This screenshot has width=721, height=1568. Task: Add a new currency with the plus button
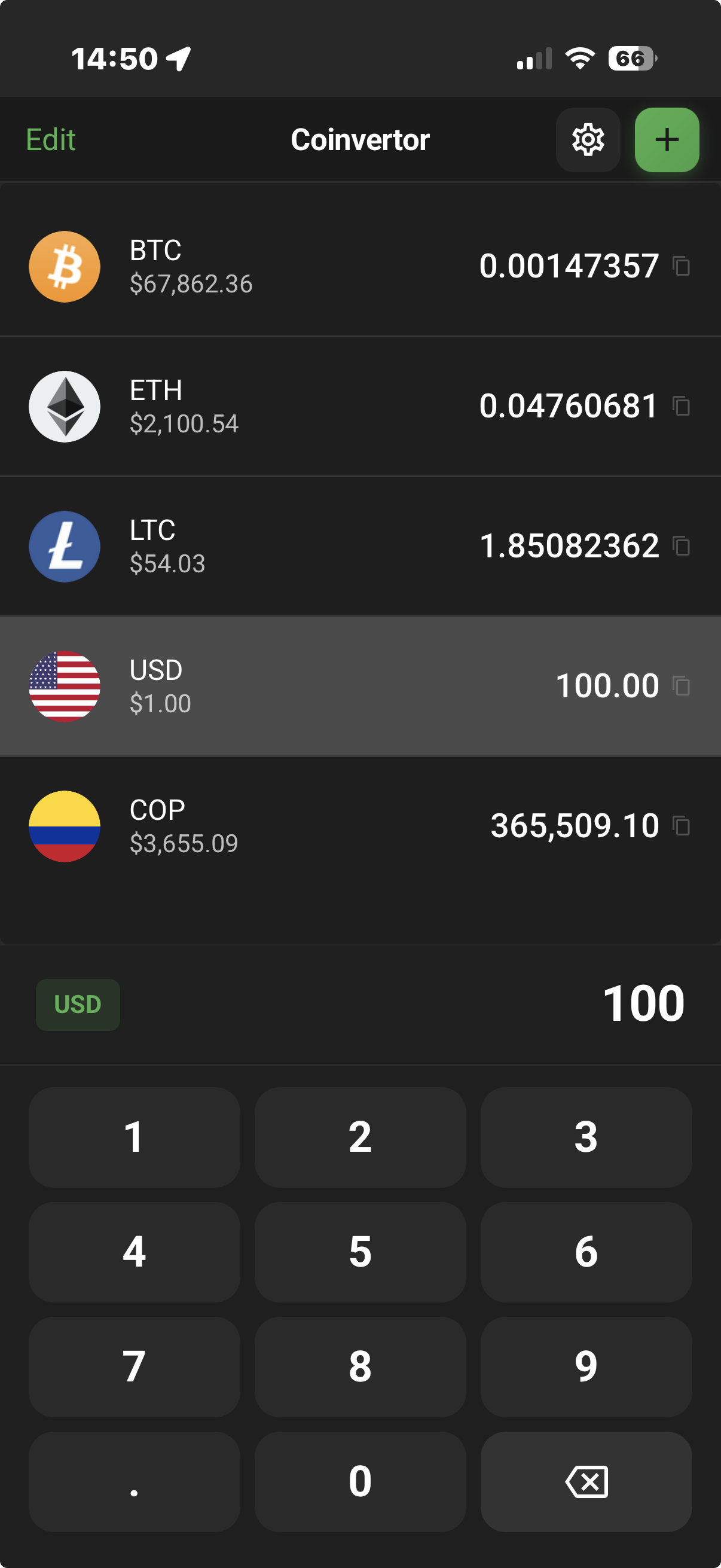pos(666,139)
